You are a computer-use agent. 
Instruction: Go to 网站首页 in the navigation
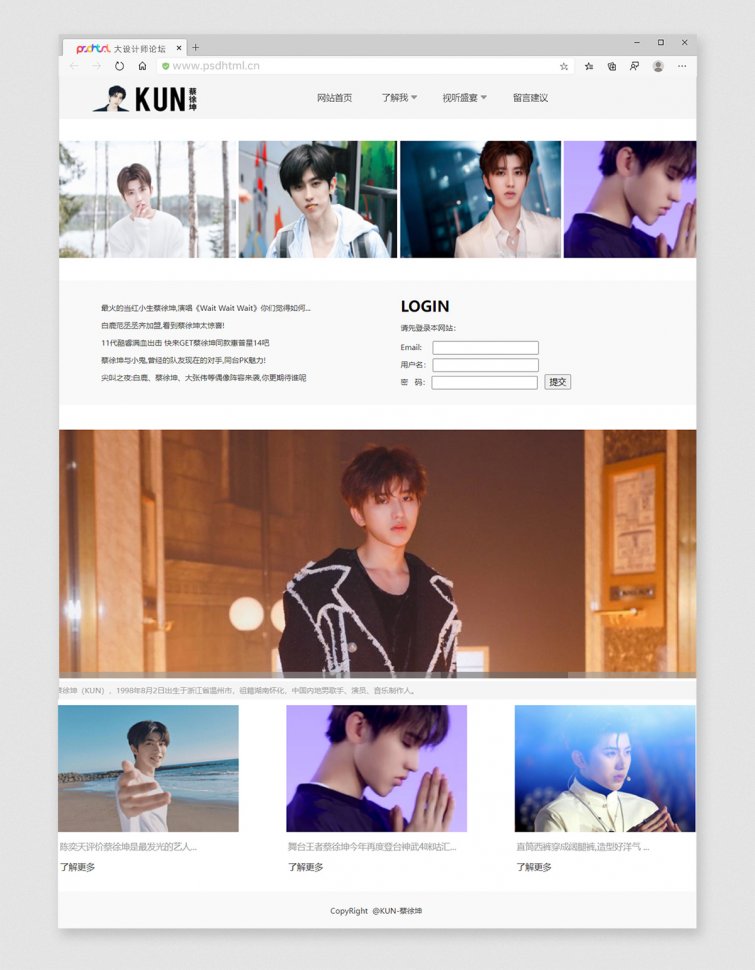[x=334, y=98]
